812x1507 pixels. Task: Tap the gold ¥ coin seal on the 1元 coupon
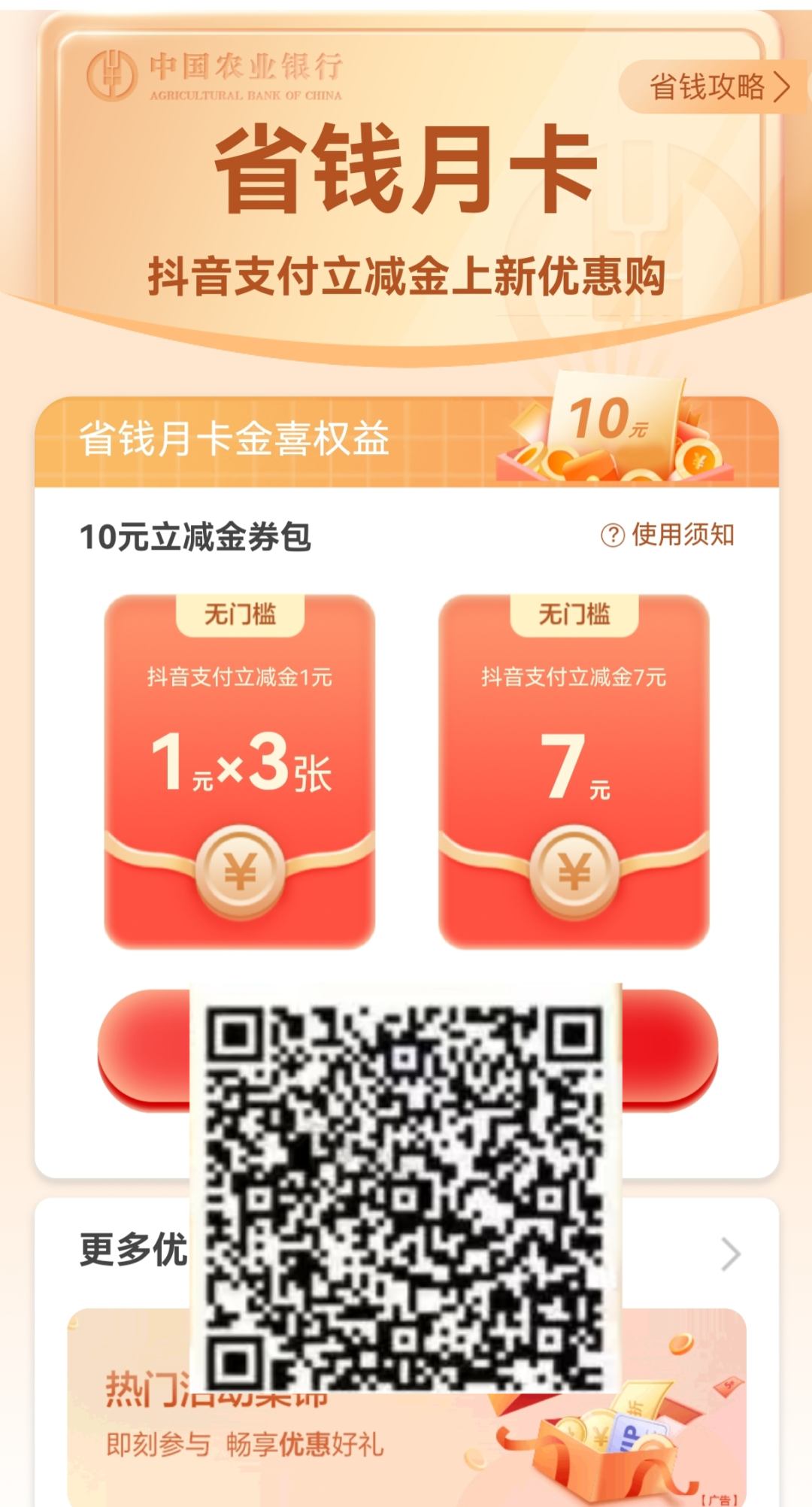tap(242, 869)
